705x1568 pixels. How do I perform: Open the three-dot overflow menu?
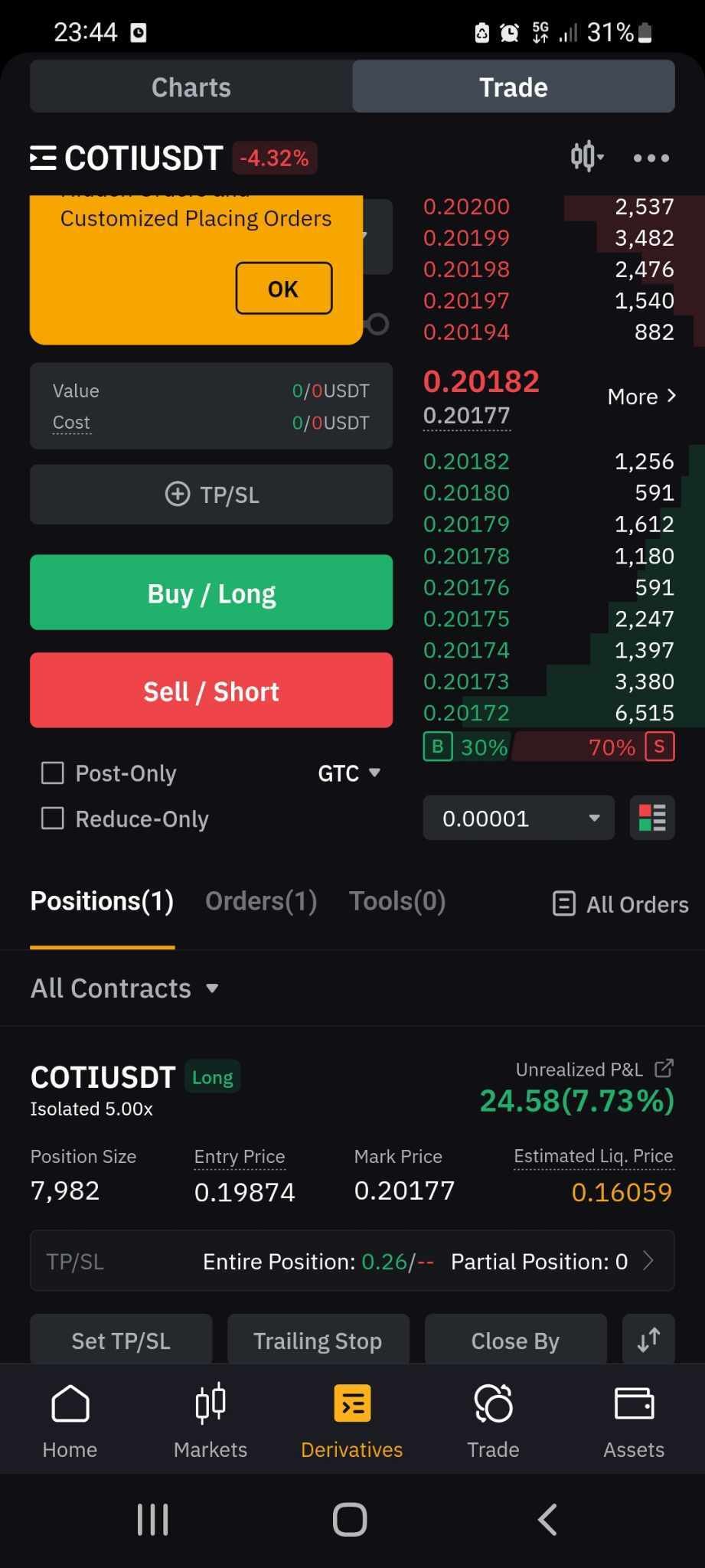[x=651, y=158]
